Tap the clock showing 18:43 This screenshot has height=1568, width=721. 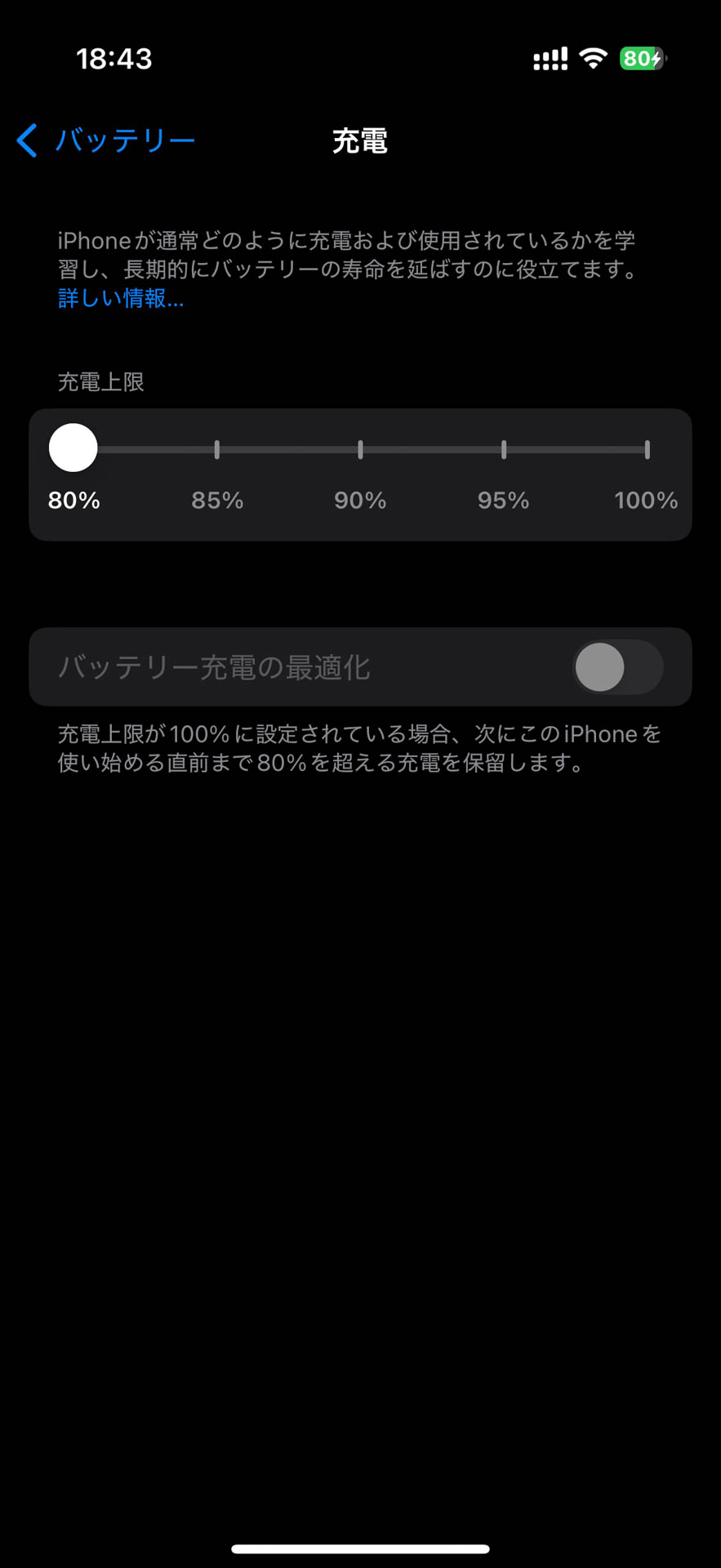[x=116, y=58]
